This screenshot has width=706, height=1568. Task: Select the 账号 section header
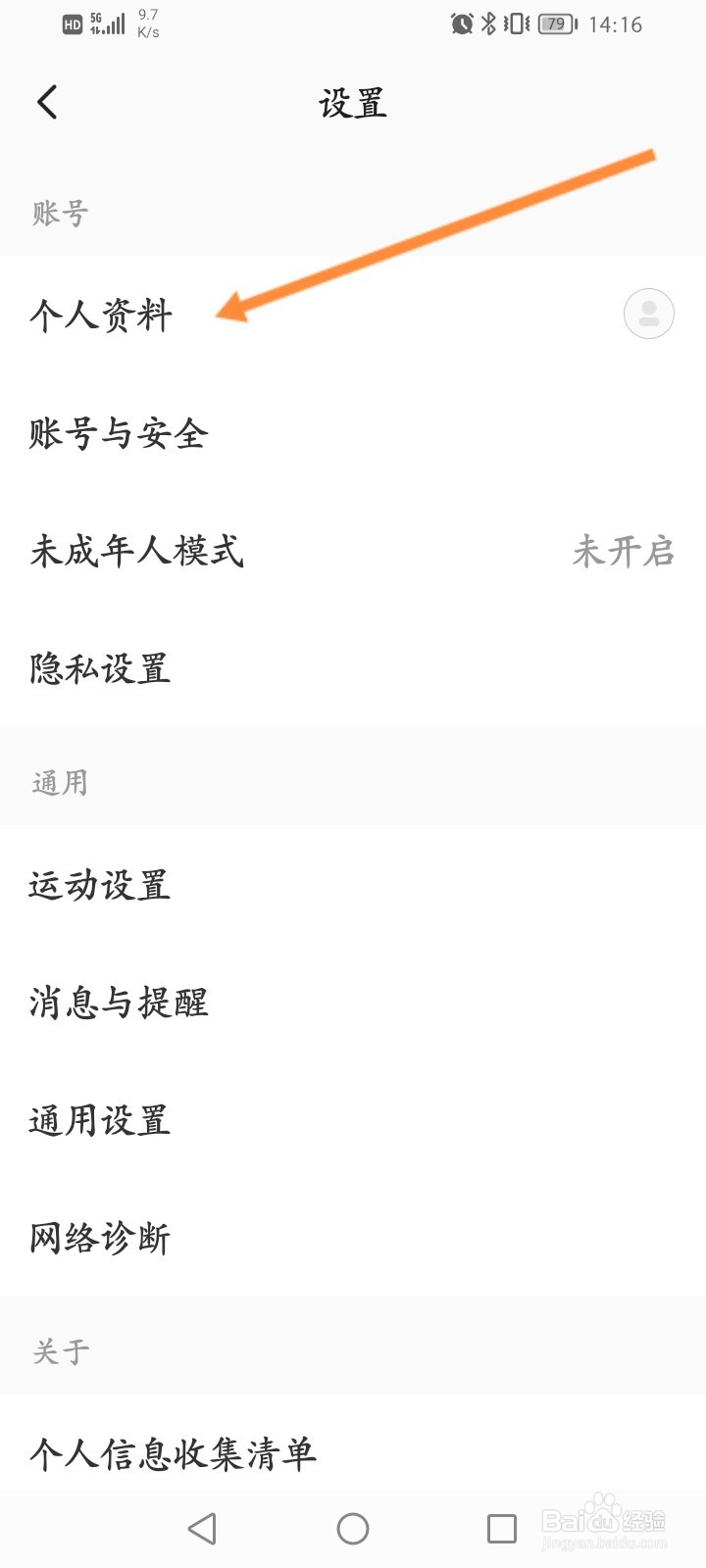pos(58,211)
